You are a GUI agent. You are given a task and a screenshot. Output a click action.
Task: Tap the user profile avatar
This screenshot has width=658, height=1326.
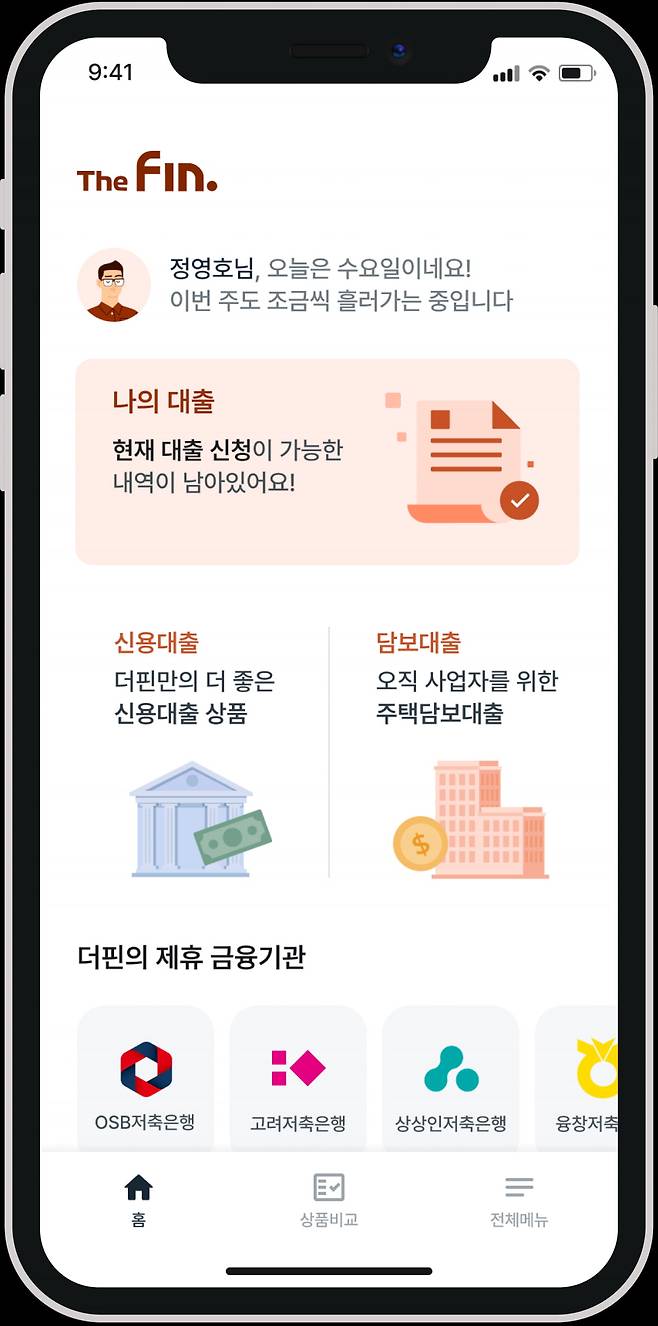[x=113, y=285]
